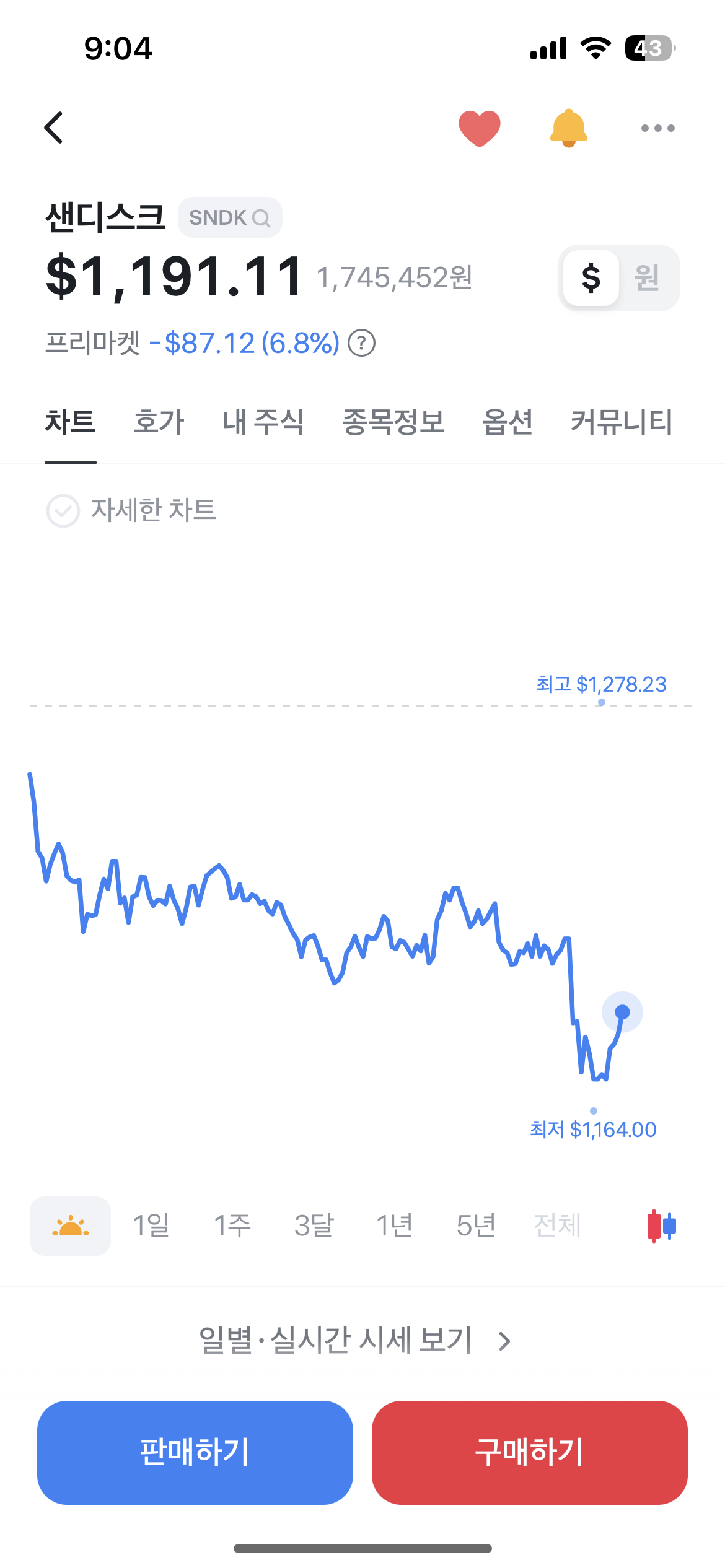Image resolution: width=725 pixels, height=1568 pixels.
Task: Tap the blue 판매하기 button
Action: (x=195, y=1452)
